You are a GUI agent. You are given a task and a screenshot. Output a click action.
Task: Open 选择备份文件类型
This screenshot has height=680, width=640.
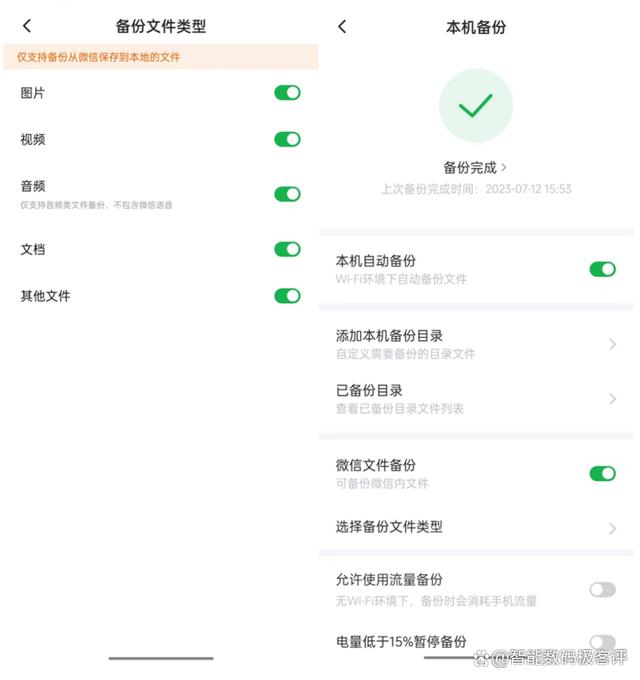pyautogui.click(x=475, y=527)
